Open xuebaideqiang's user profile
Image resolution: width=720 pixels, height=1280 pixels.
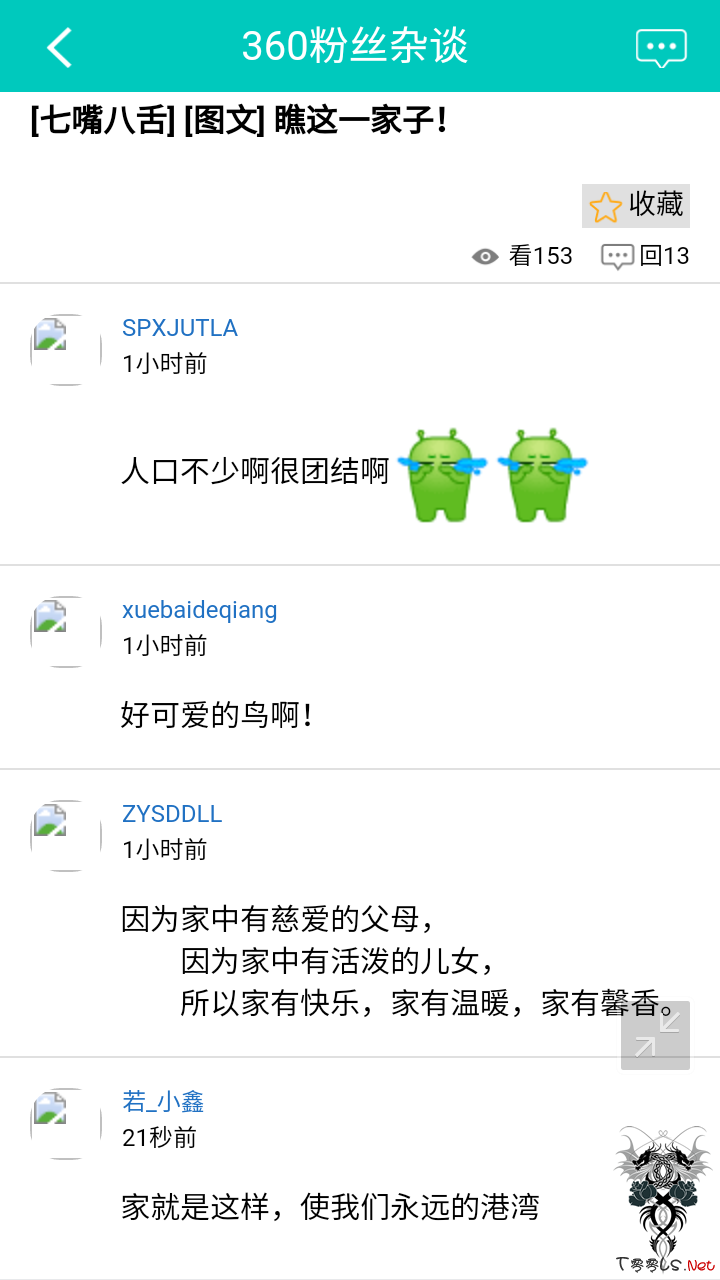coord(200,610)
